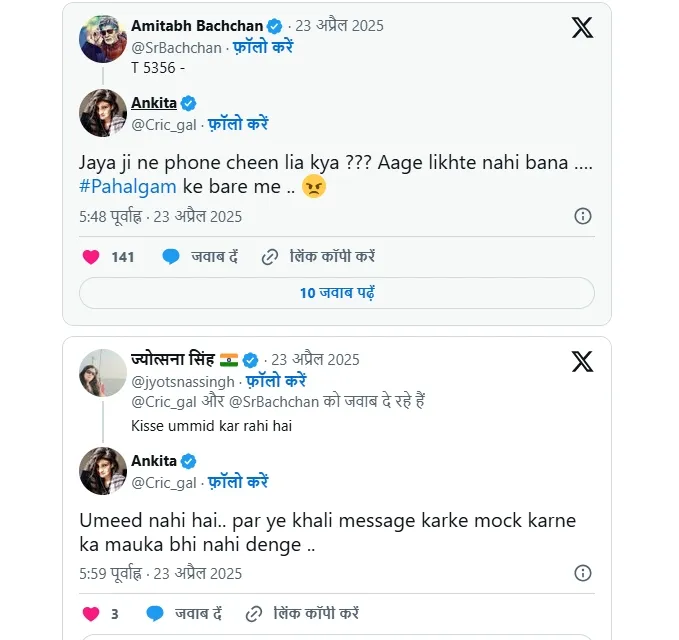Open the X logo on Amitabh's tweet
This screenshot has width=679, height=640.
point(582,28)
